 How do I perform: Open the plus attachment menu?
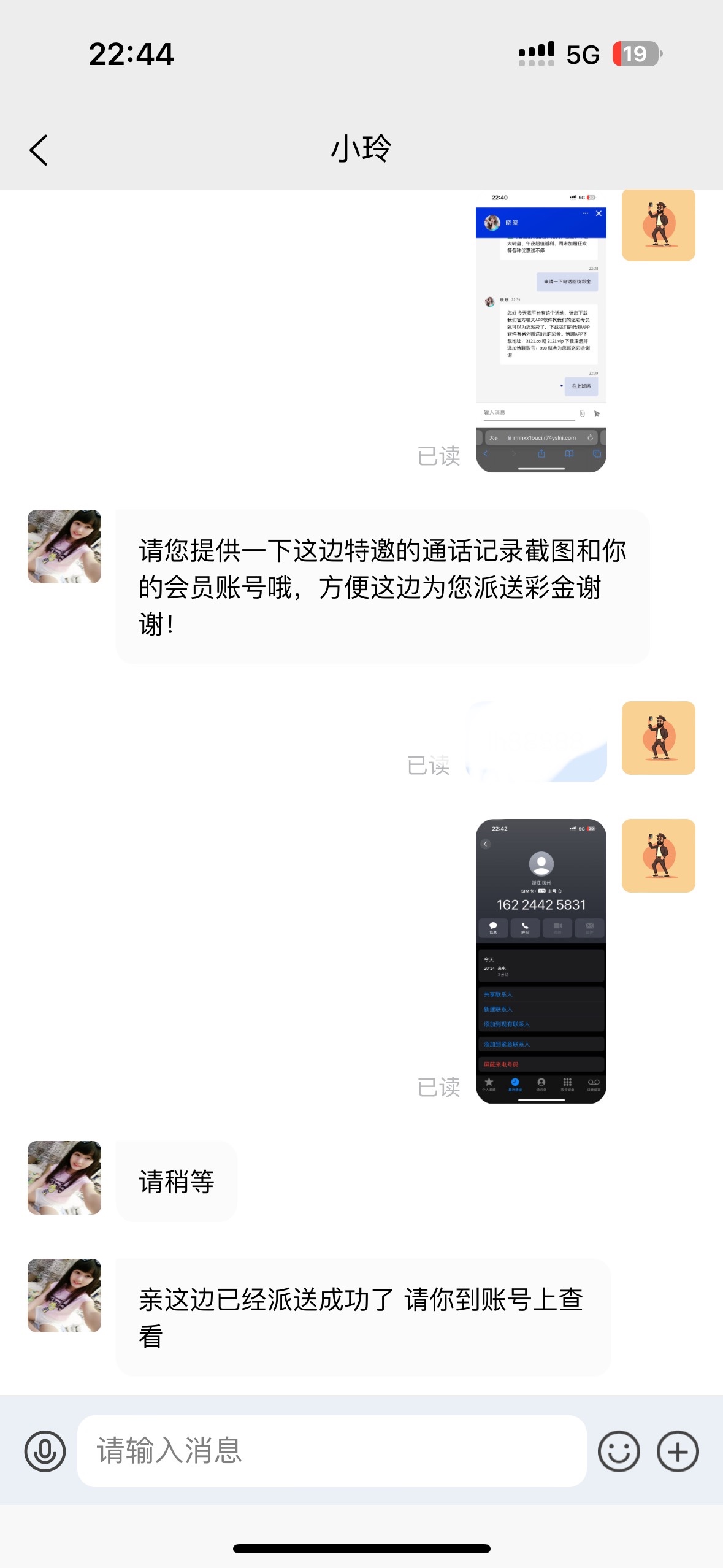coord(677,1451)
